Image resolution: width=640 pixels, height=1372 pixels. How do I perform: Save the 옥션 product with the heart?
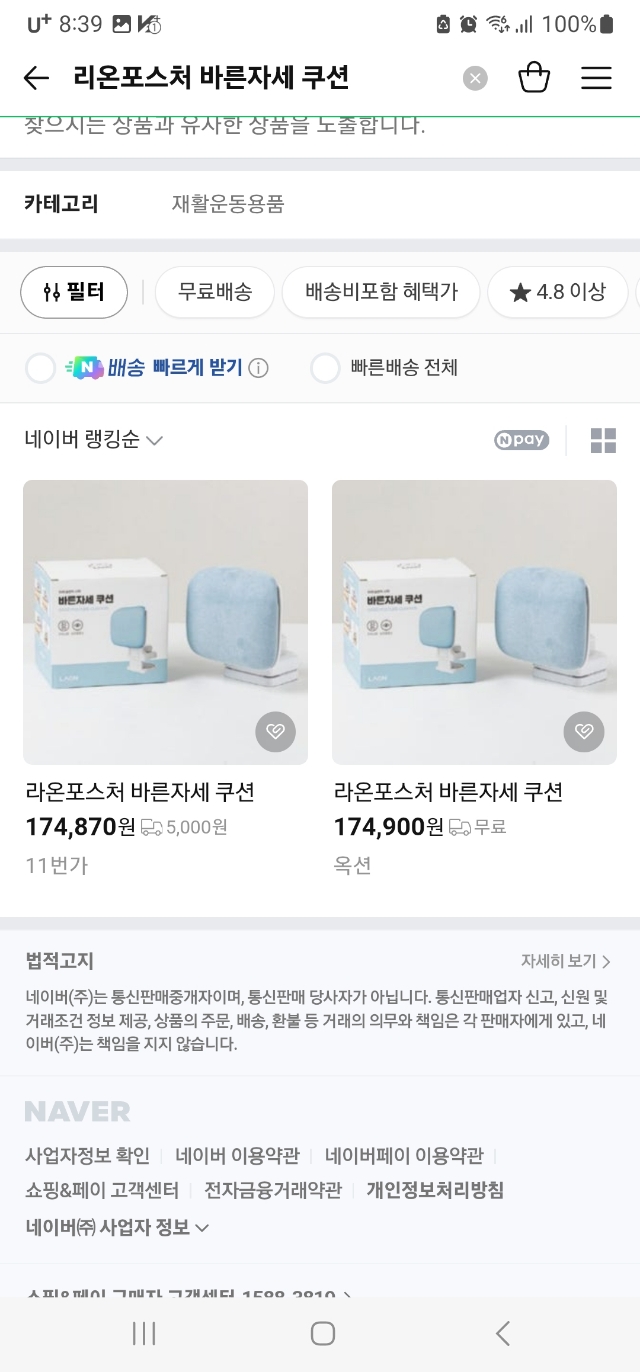584,732
